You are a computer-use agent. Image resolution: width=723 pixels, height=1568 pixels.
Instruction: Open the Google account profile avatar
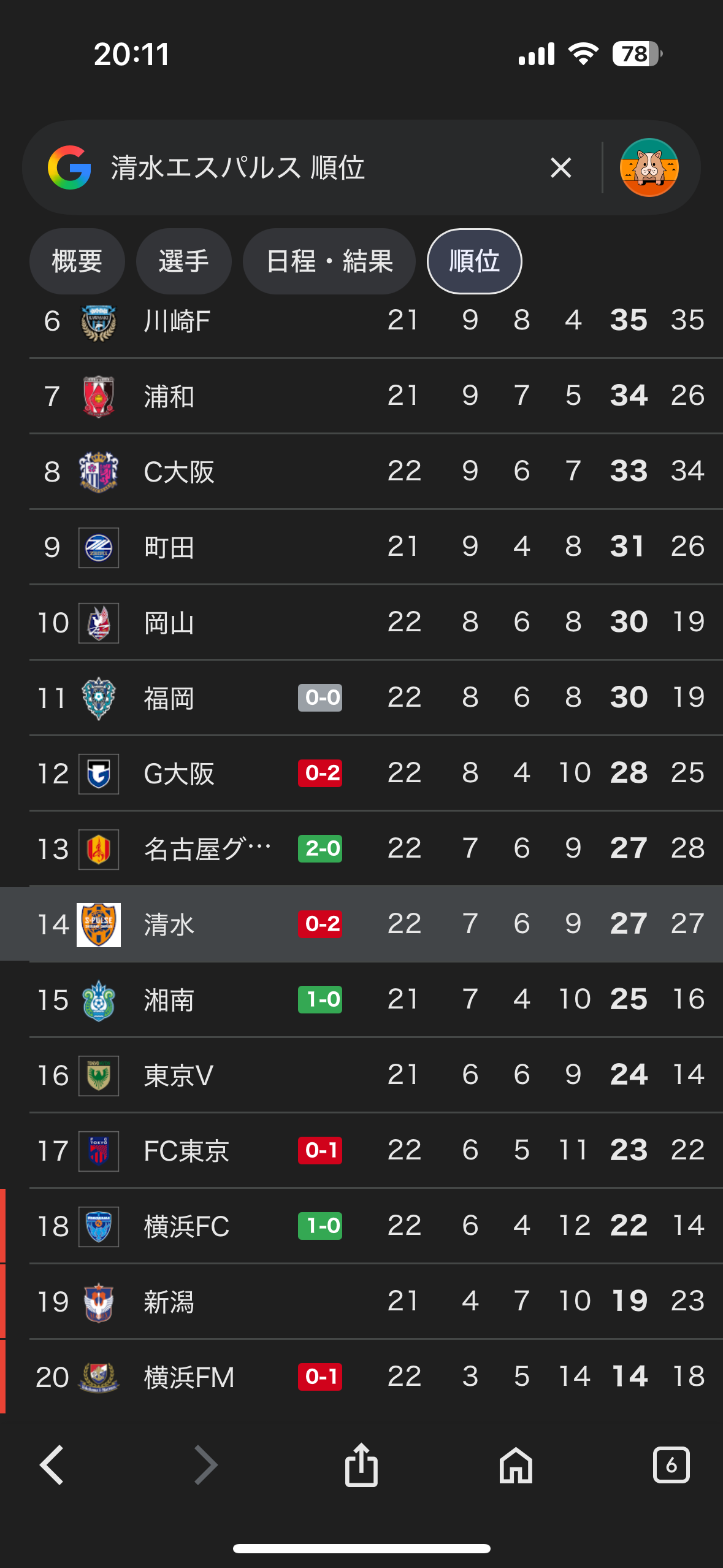[x=649, y=167]
